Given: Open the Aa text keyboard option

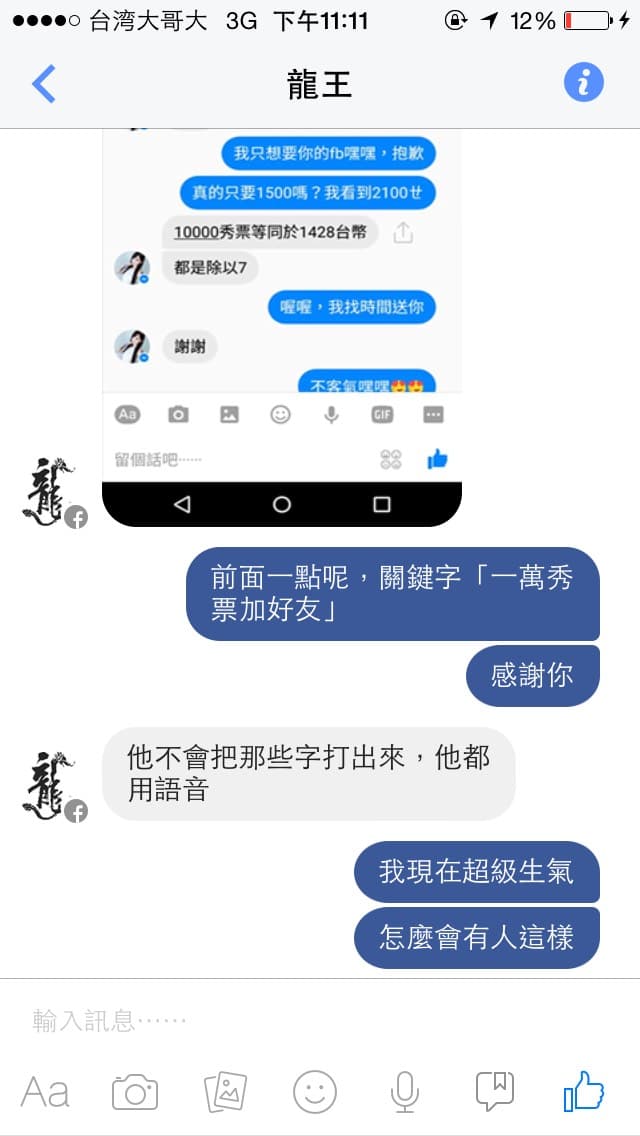Looking at the screenshot, I should [45, 1091].
